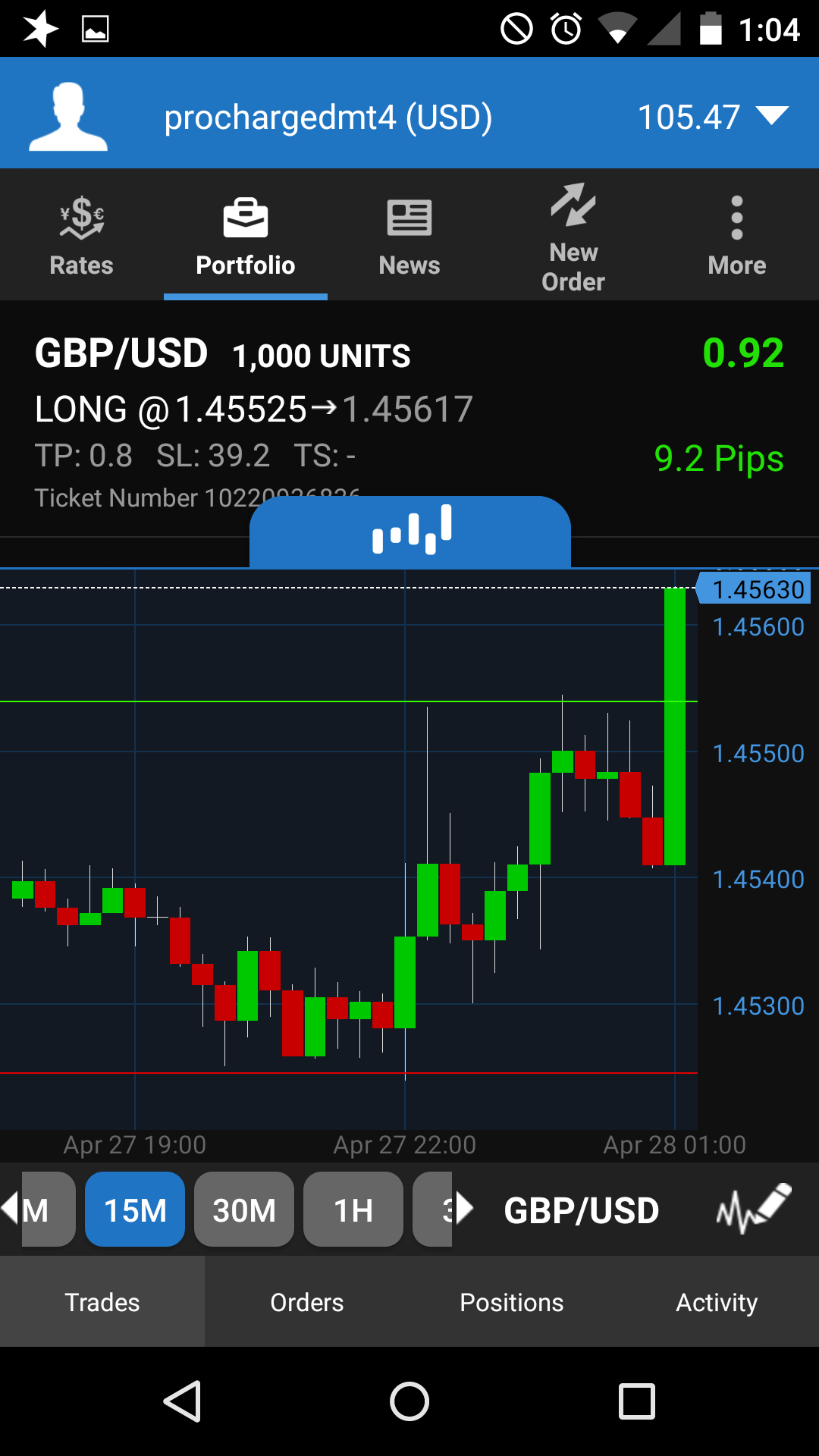
Task: Select the 30M timeframe
Action: click(244, 1210)
